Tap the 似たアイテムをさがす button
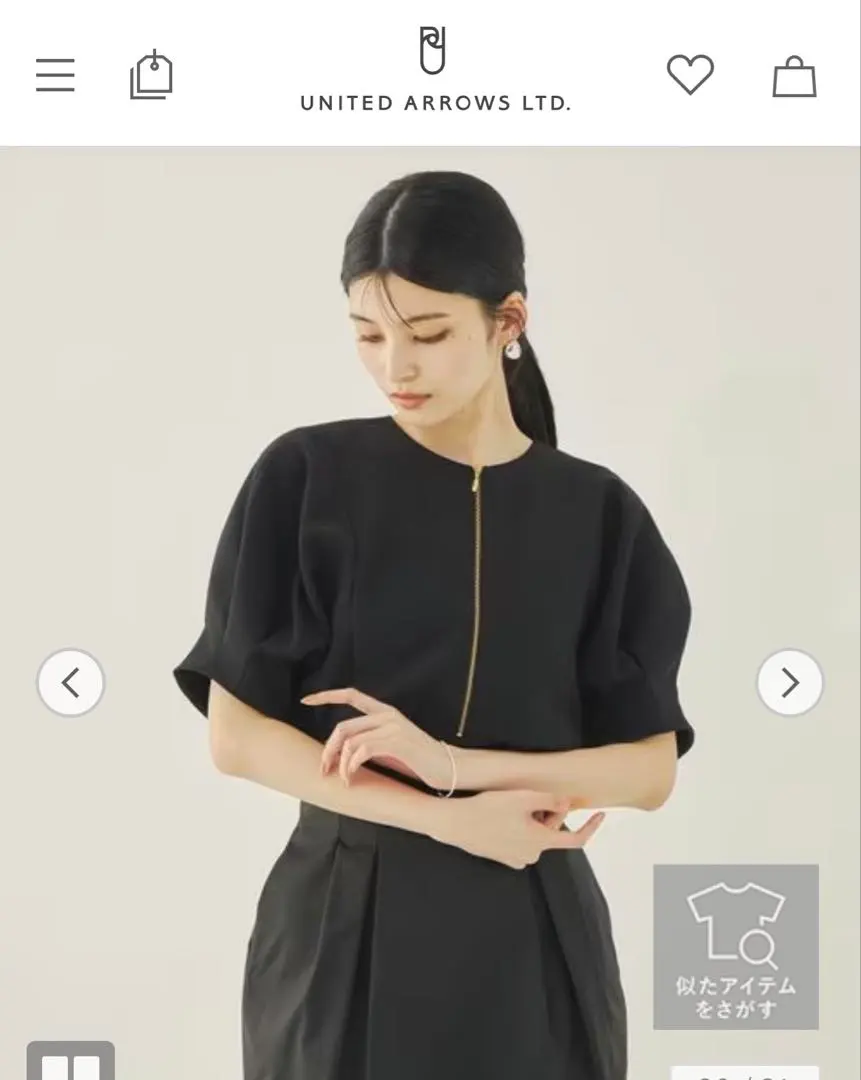Screen dimensions: 861x1080 tap(736, 946)
